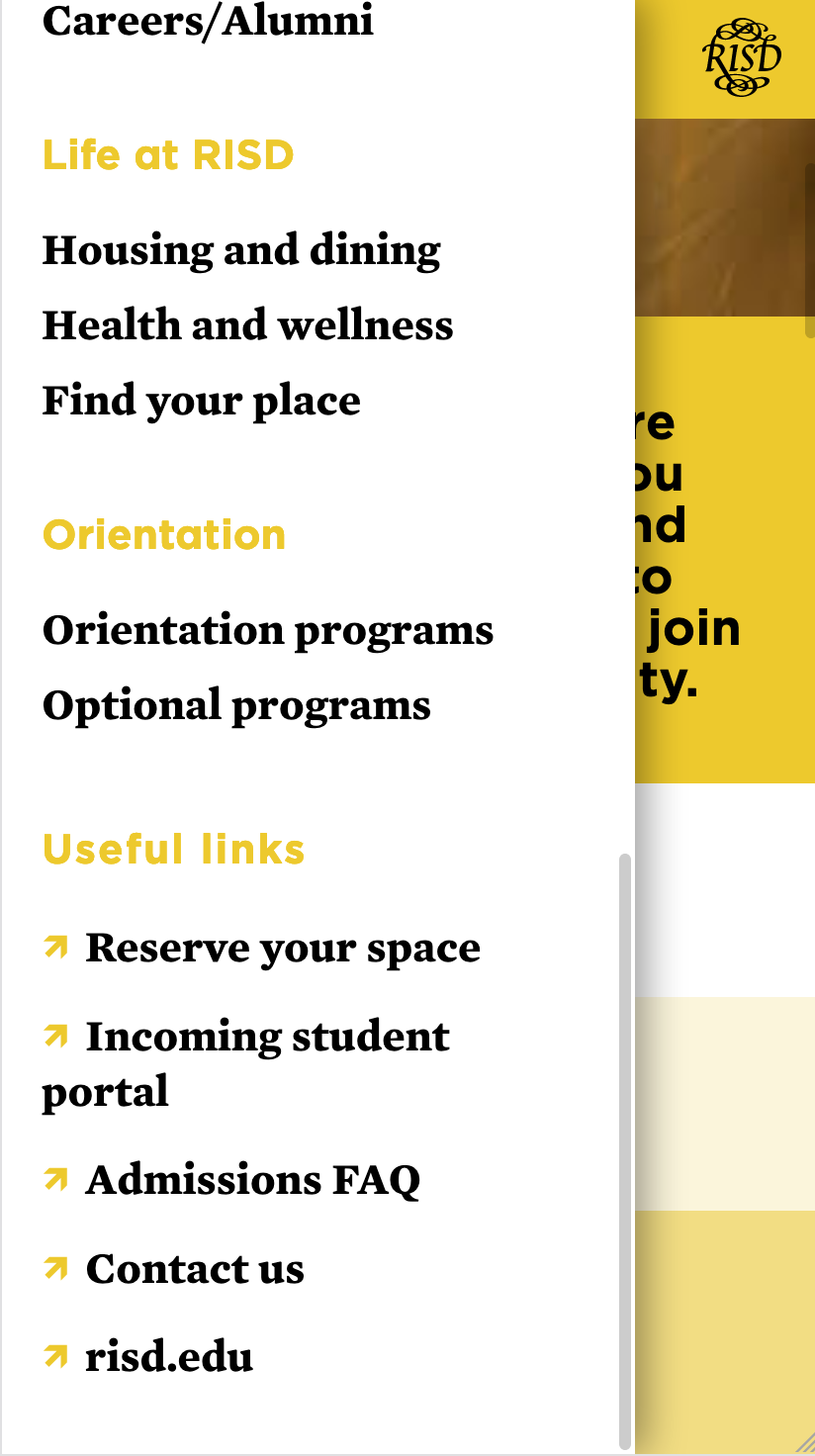This screenshot has height=1456, width=815.
Task: Open Find your place
Action: tap(200, 401)
